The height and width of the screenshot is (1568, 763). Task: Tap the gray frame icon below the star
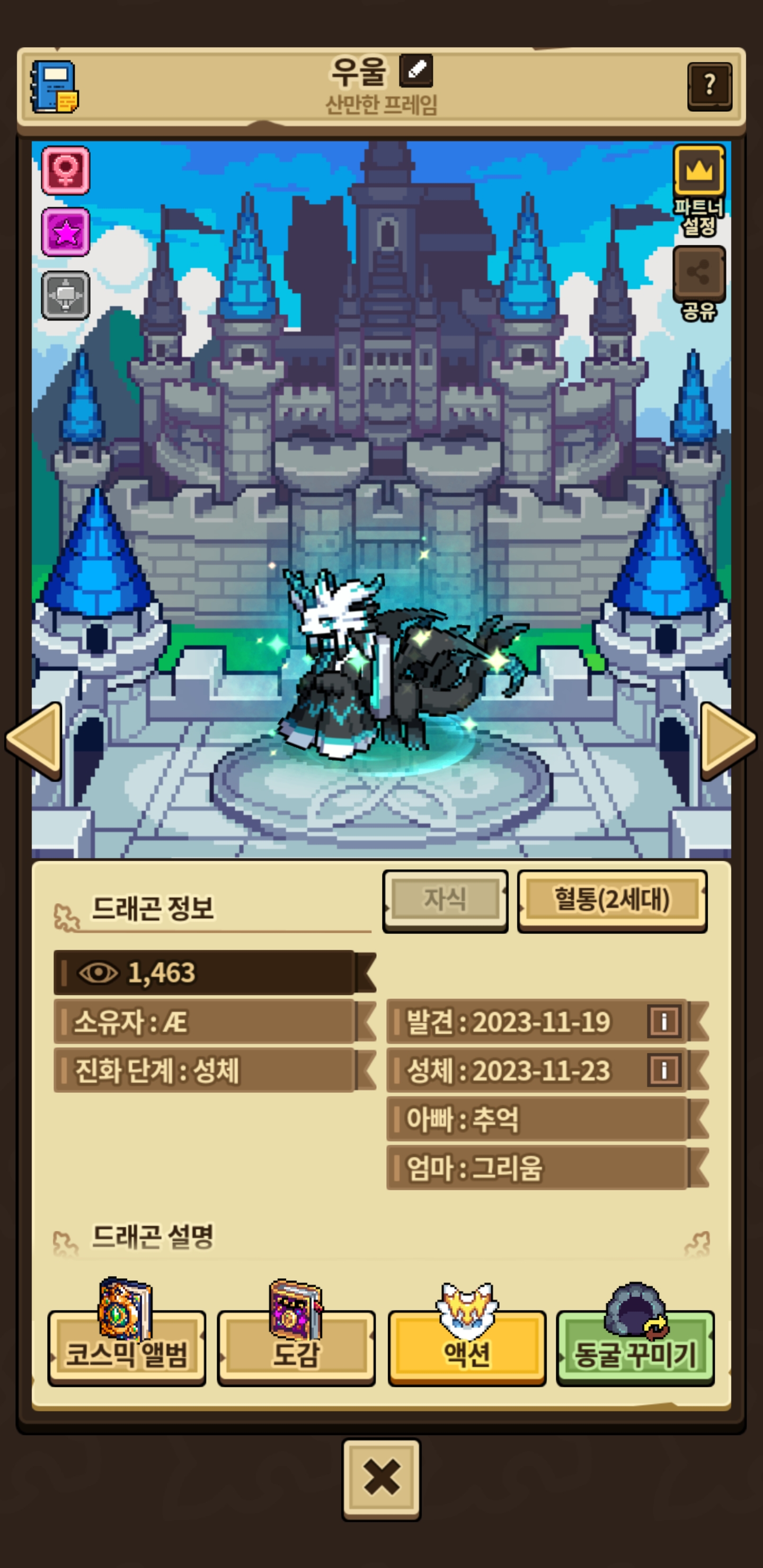click(66, 296)
